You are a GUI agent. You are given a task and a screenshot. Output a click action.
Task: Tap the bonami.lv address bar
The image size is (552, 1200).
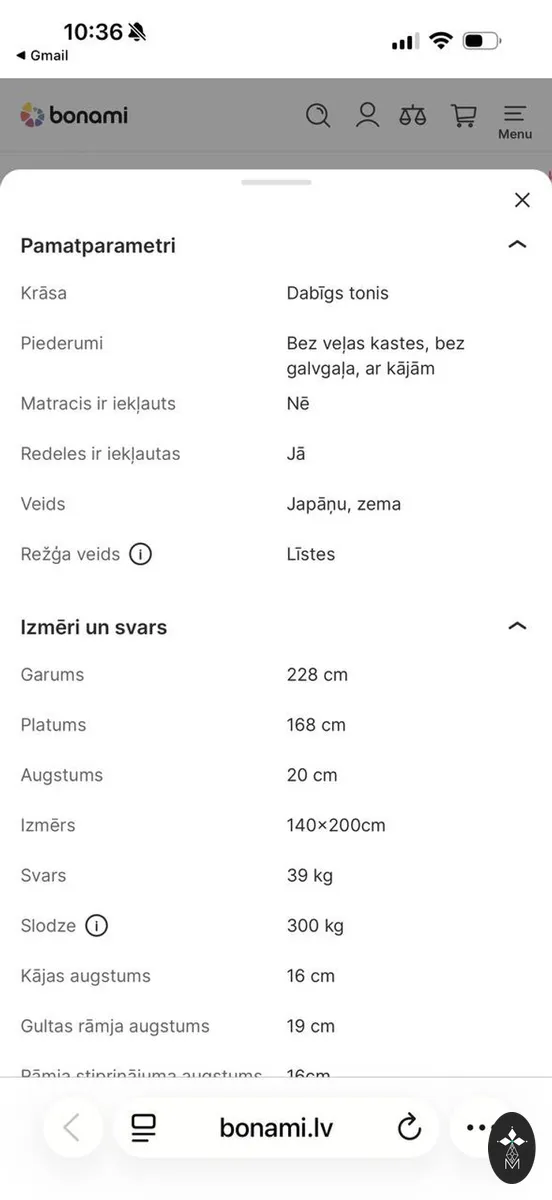(x=276, y=1128)
